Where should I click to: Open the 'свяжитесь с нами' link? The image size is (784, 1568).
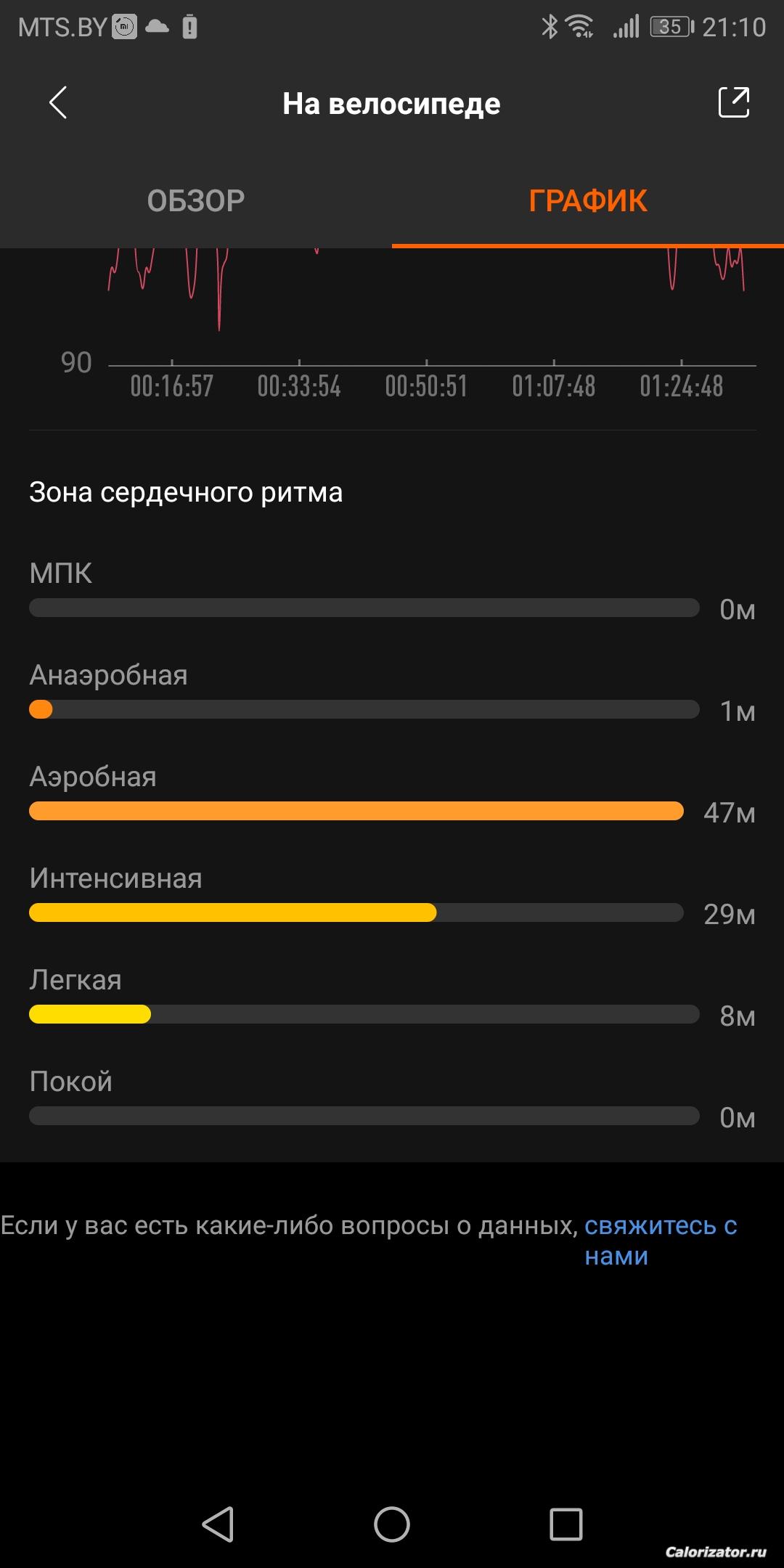pyautogui.click(x=661, y=1240)
